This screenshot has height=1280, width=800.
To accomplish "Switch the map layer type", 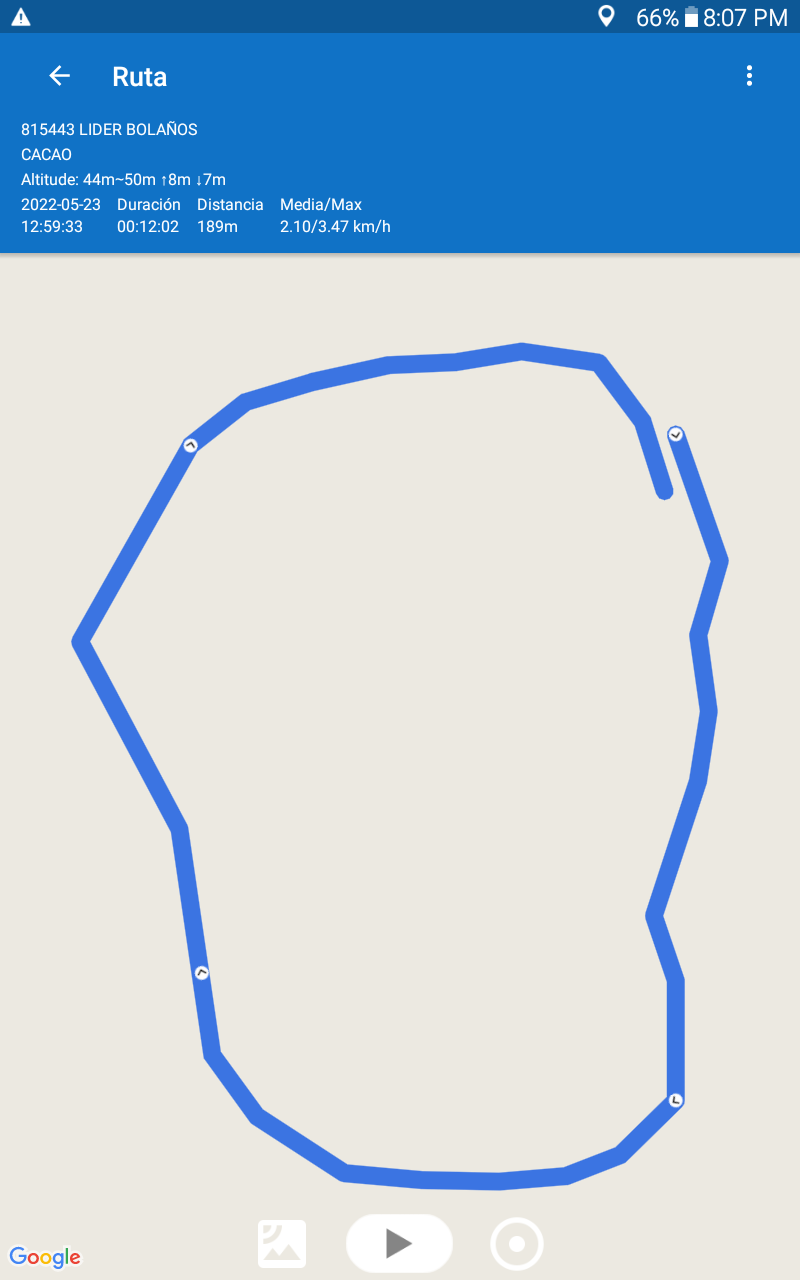I will pos(282,1244).
